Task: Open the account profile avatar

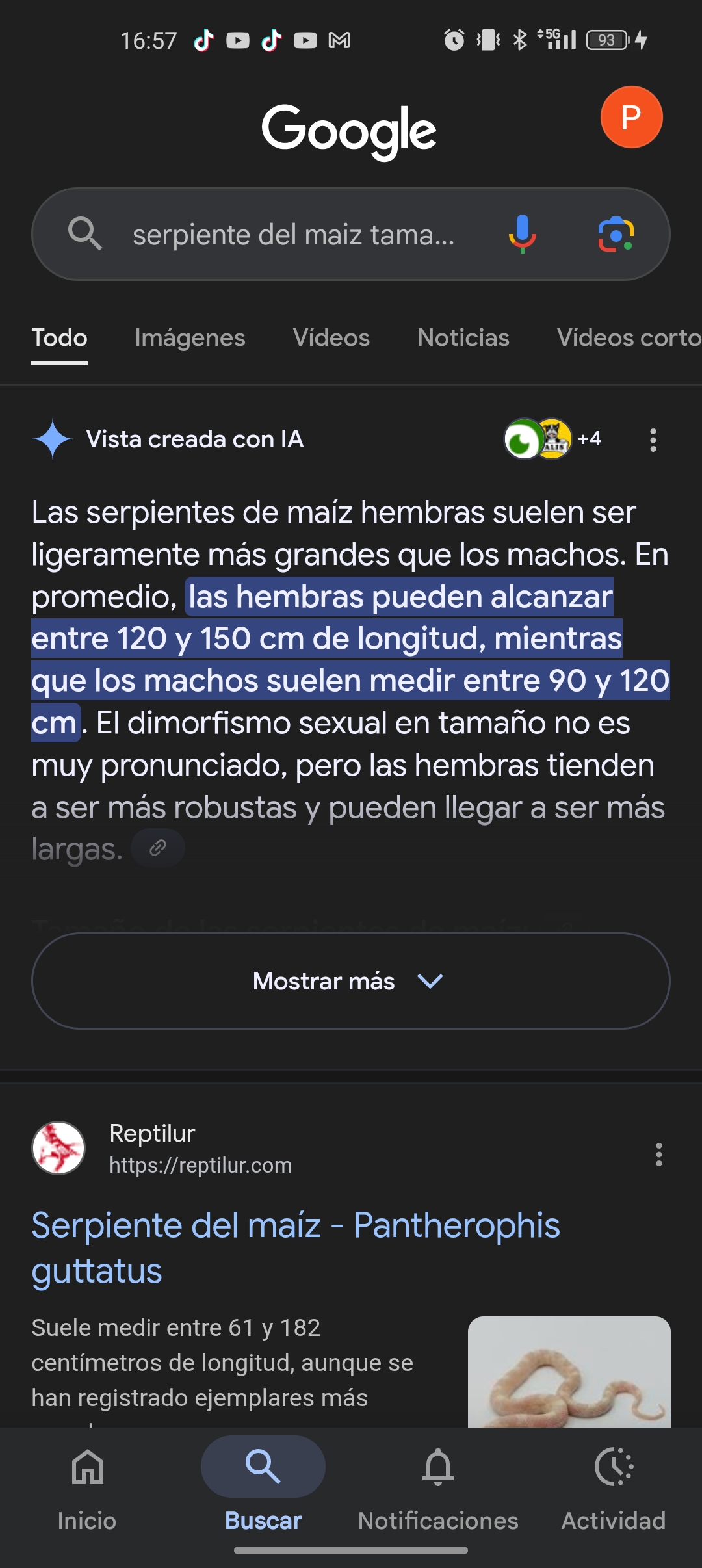Action: (631, 118)
